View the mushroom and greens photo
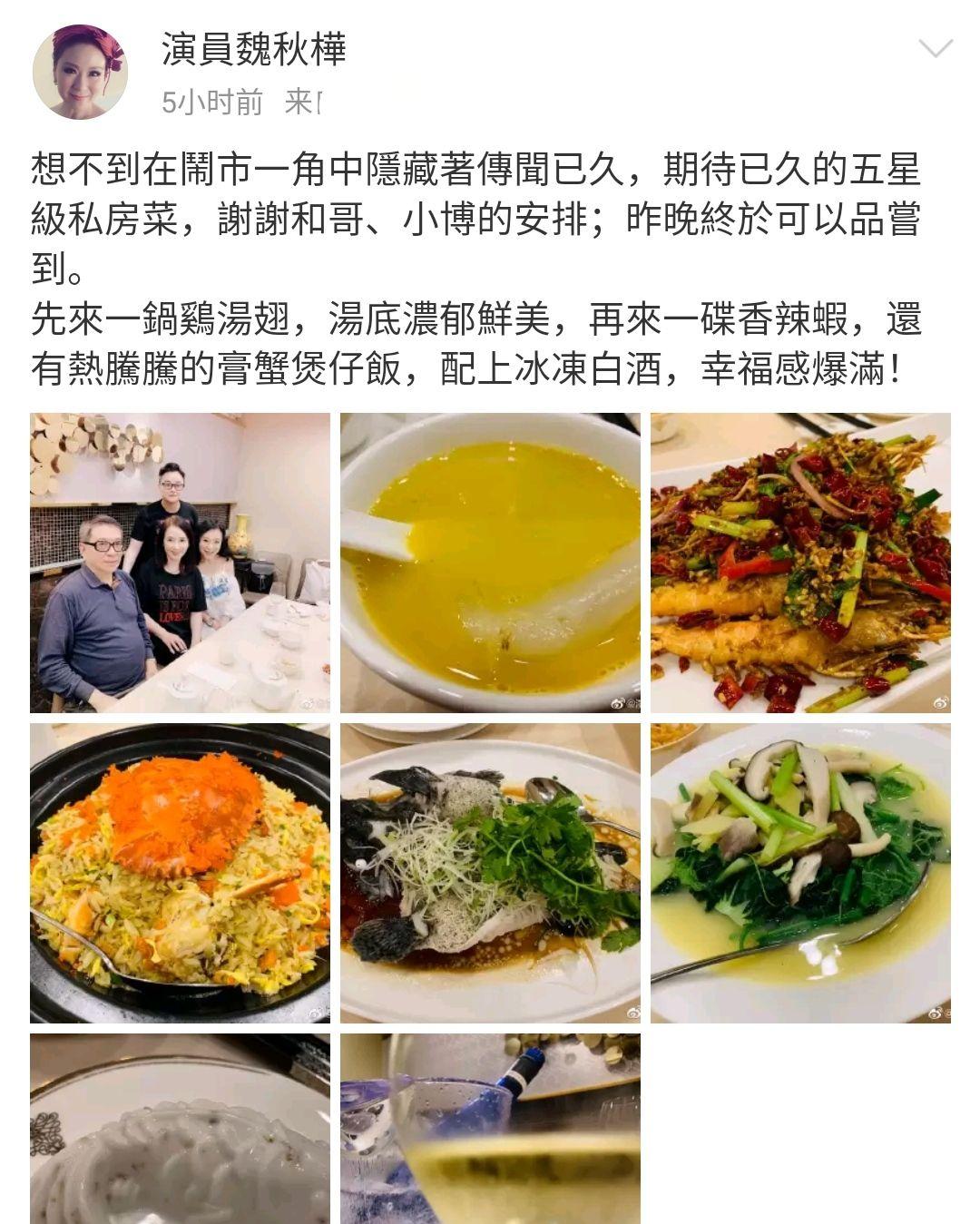 800,873
